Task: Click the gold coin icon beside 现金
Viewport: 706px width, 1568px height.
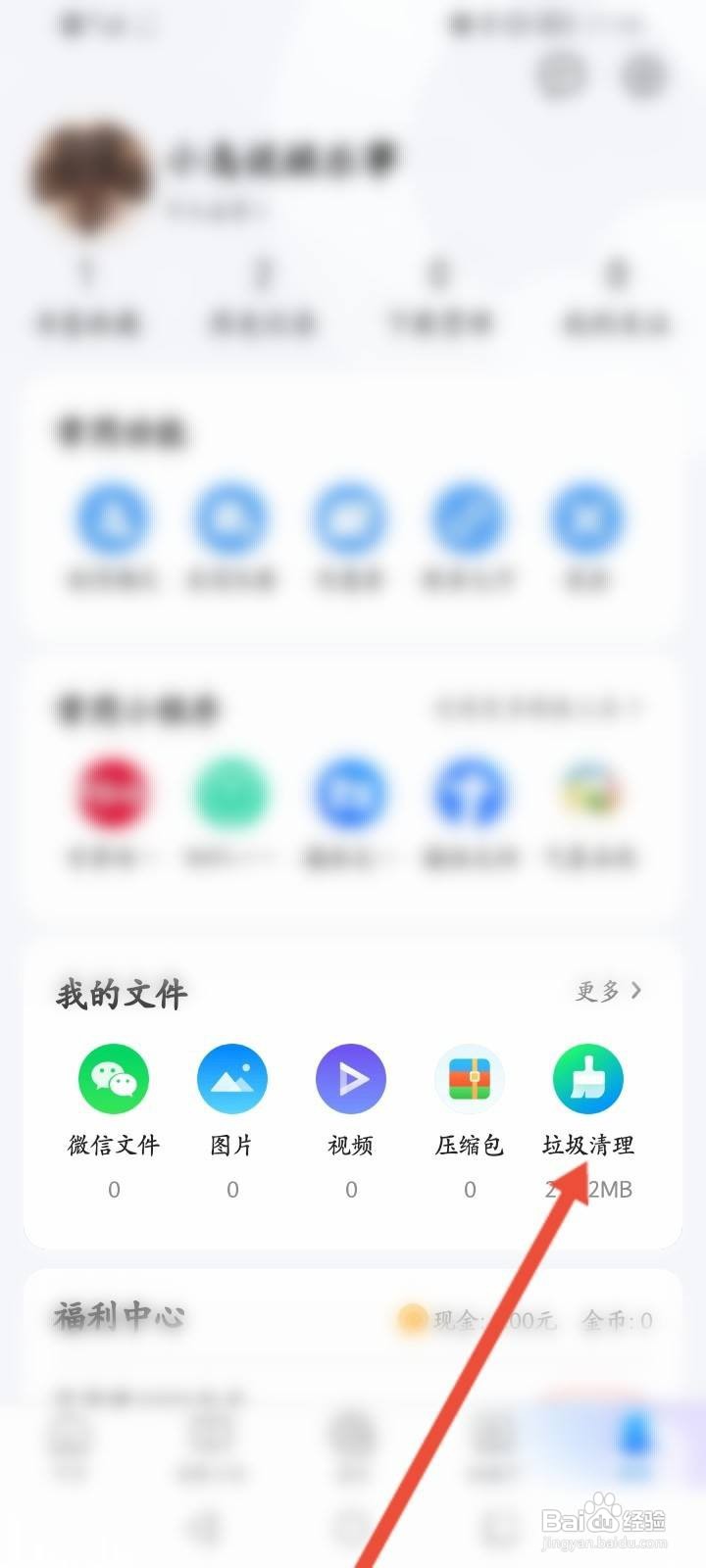Action: click(x=410, y=1320)
